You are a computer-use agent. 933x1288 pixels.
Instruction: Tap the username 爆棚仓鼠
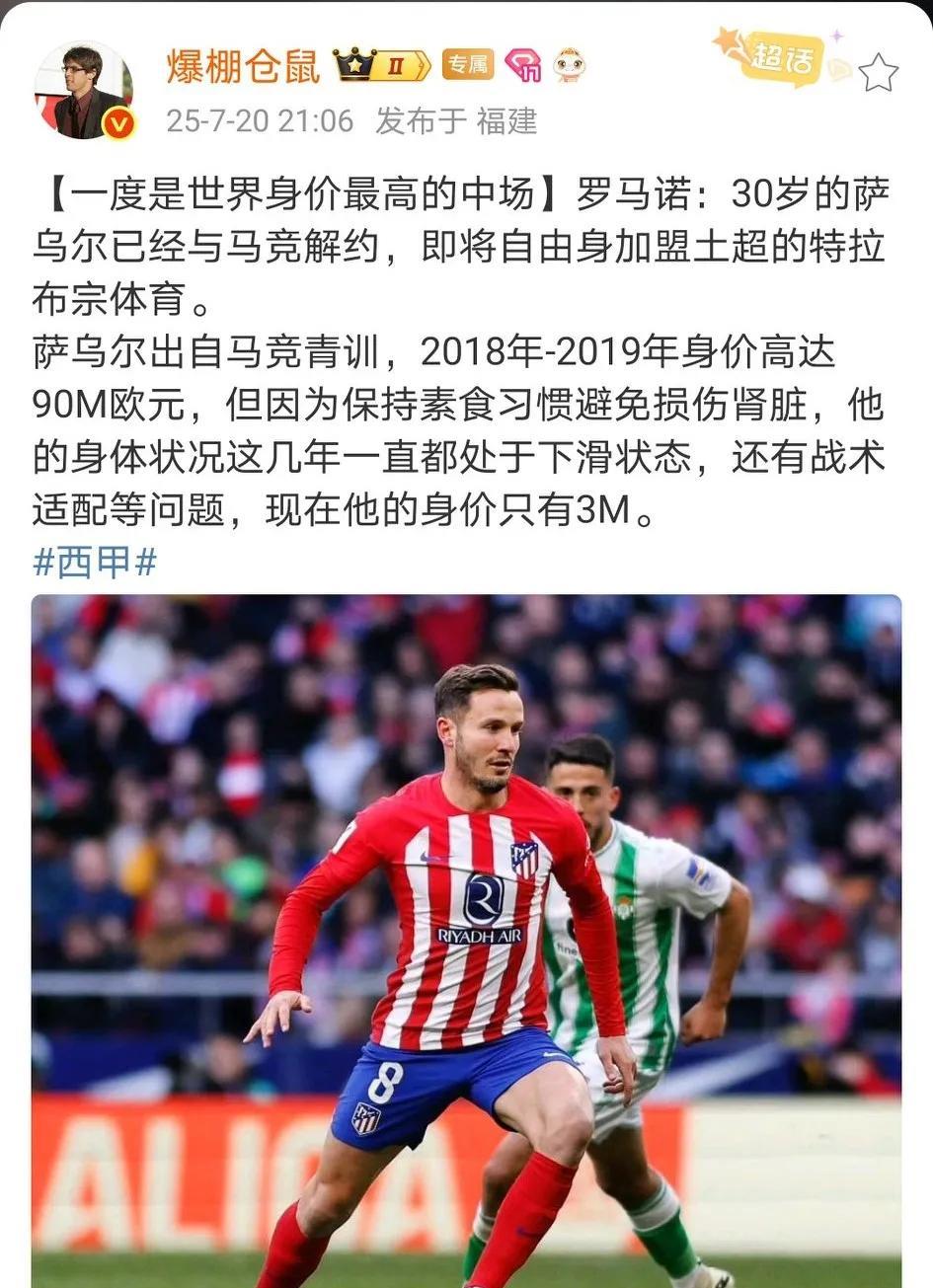coord(243,66)
